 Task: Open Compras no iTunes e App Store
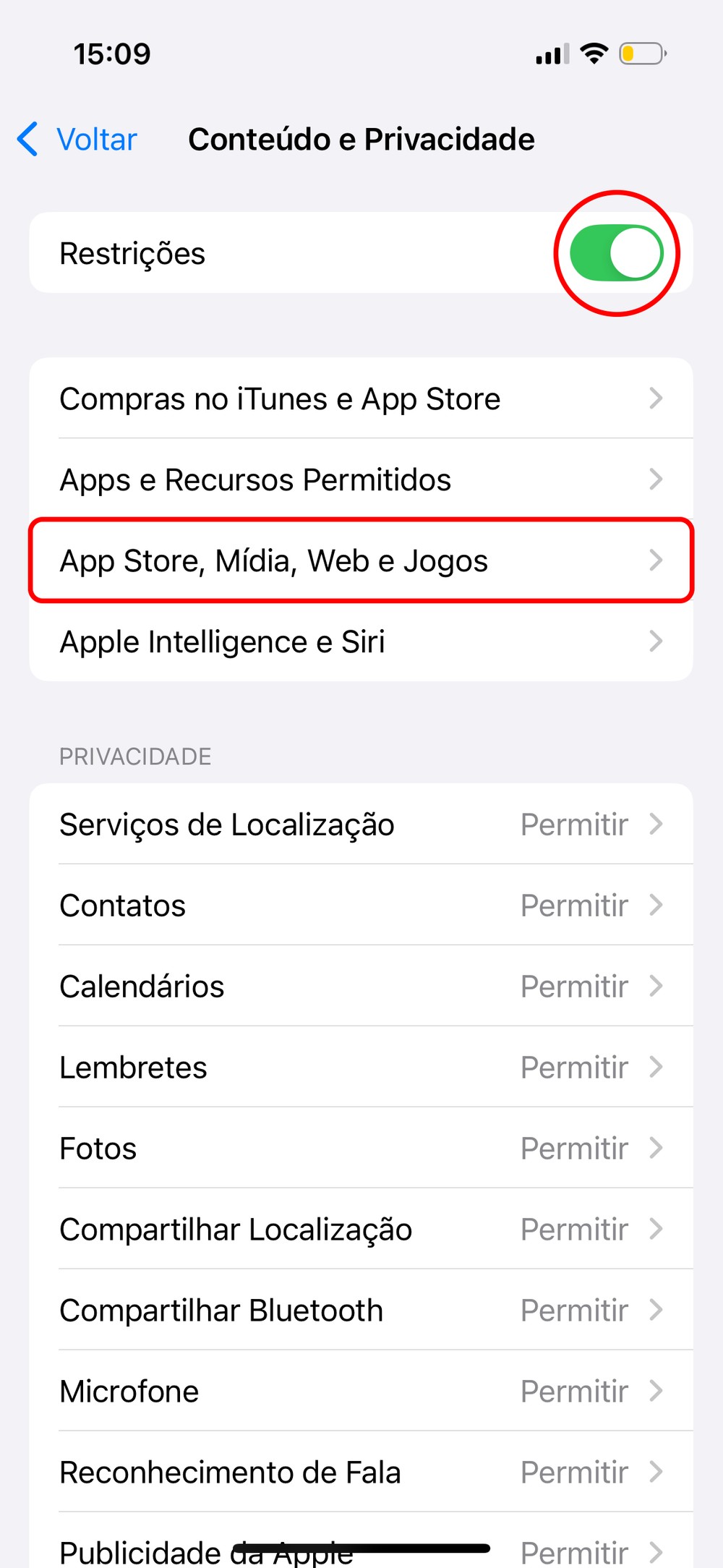pos(360,399)
